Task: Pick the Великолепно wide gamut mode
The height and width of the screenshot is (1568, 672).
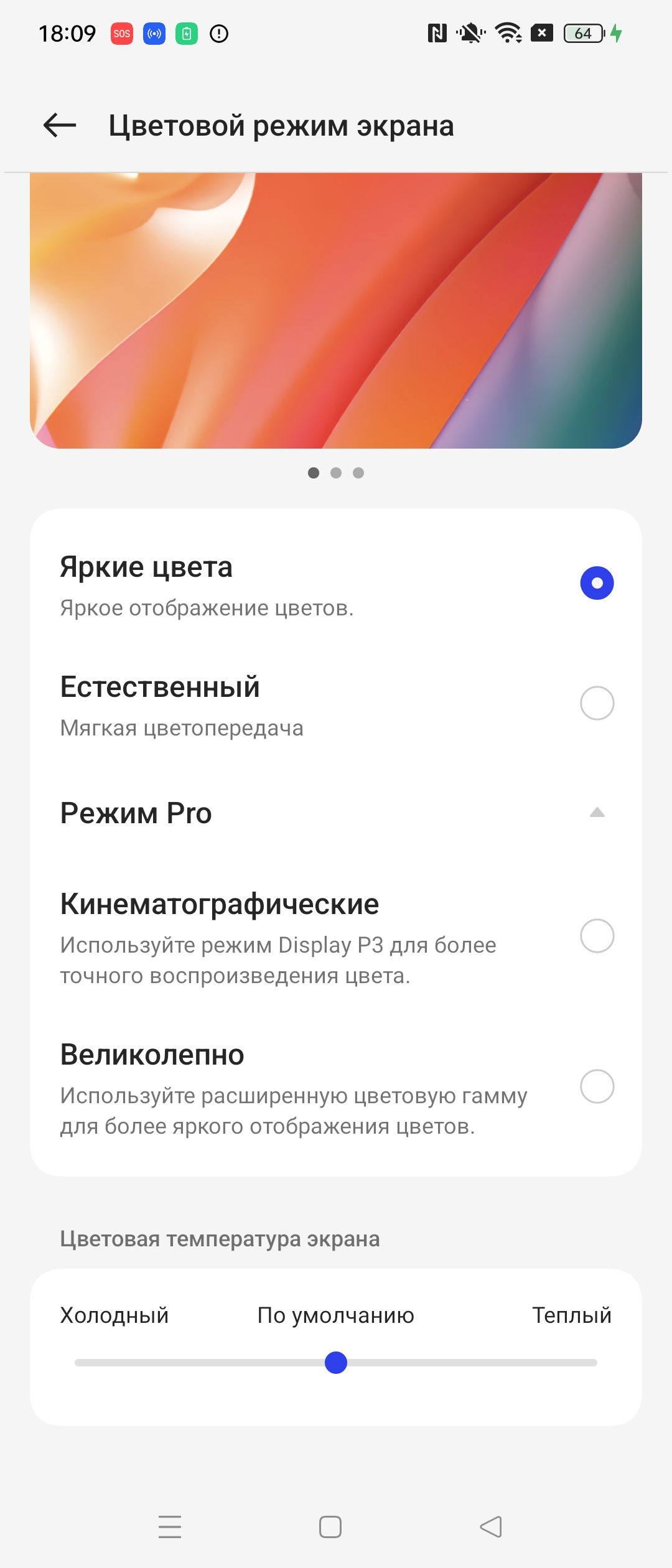Action: tap(597, 1086)
